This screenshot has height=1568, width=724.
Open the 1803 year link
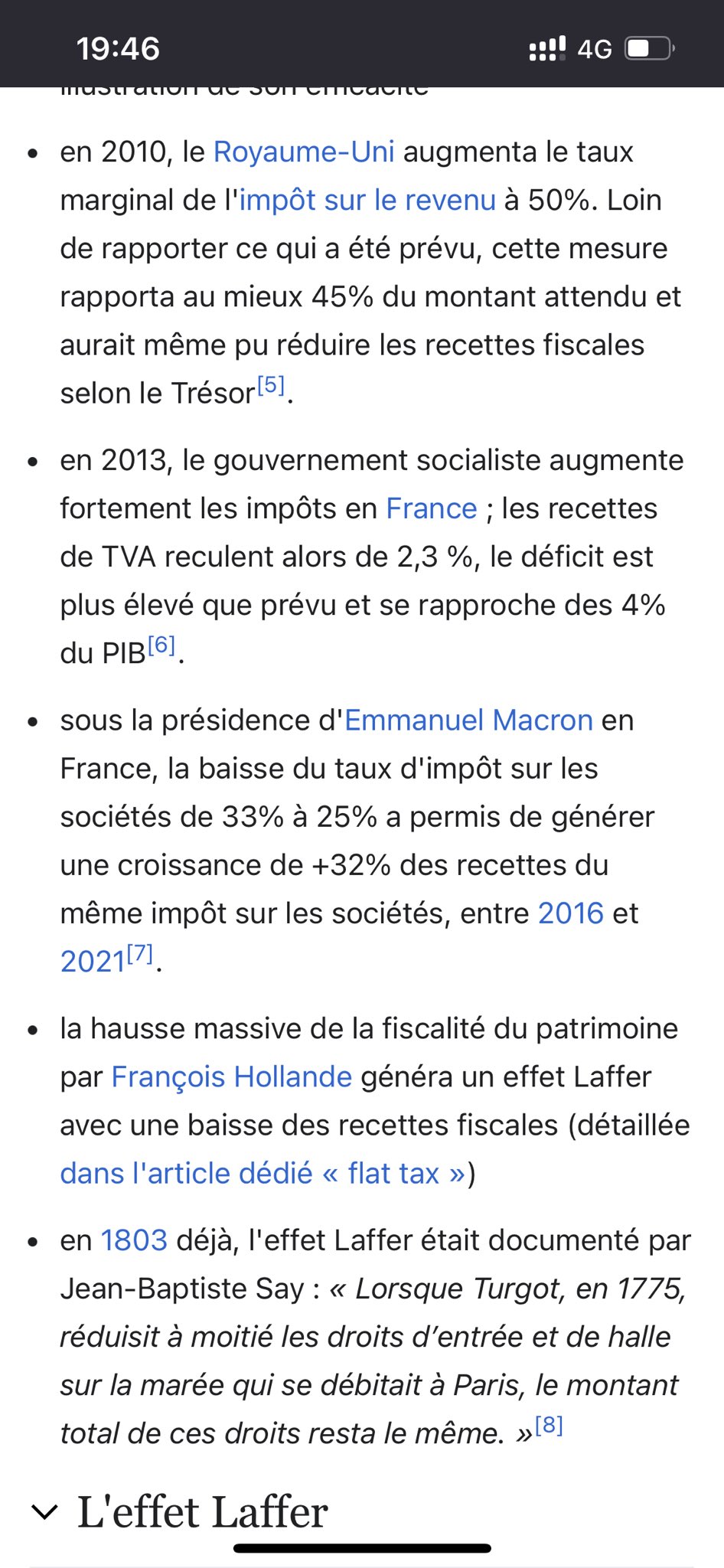134,1240
